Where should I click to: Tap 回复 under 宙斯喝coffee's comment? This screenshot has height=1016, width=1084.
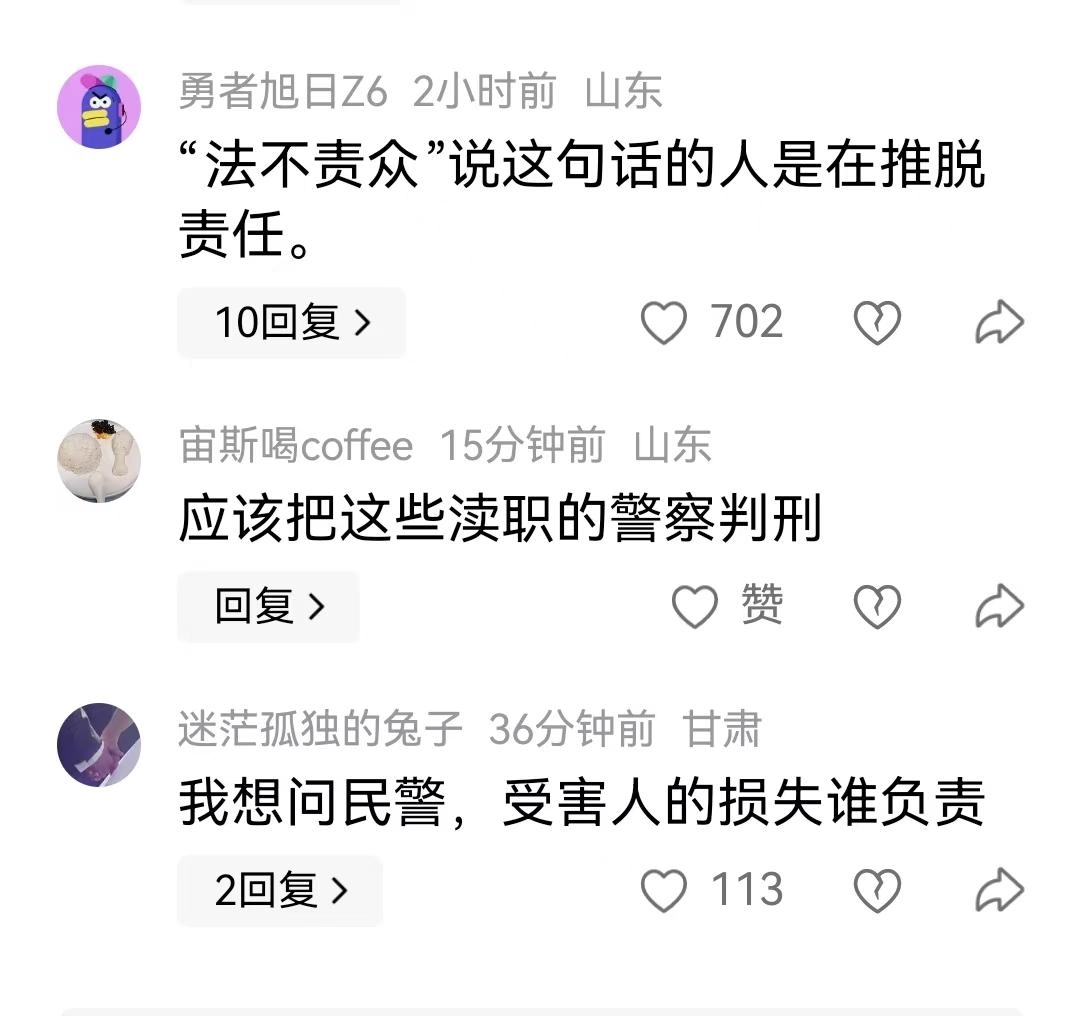tap(268, 607)
